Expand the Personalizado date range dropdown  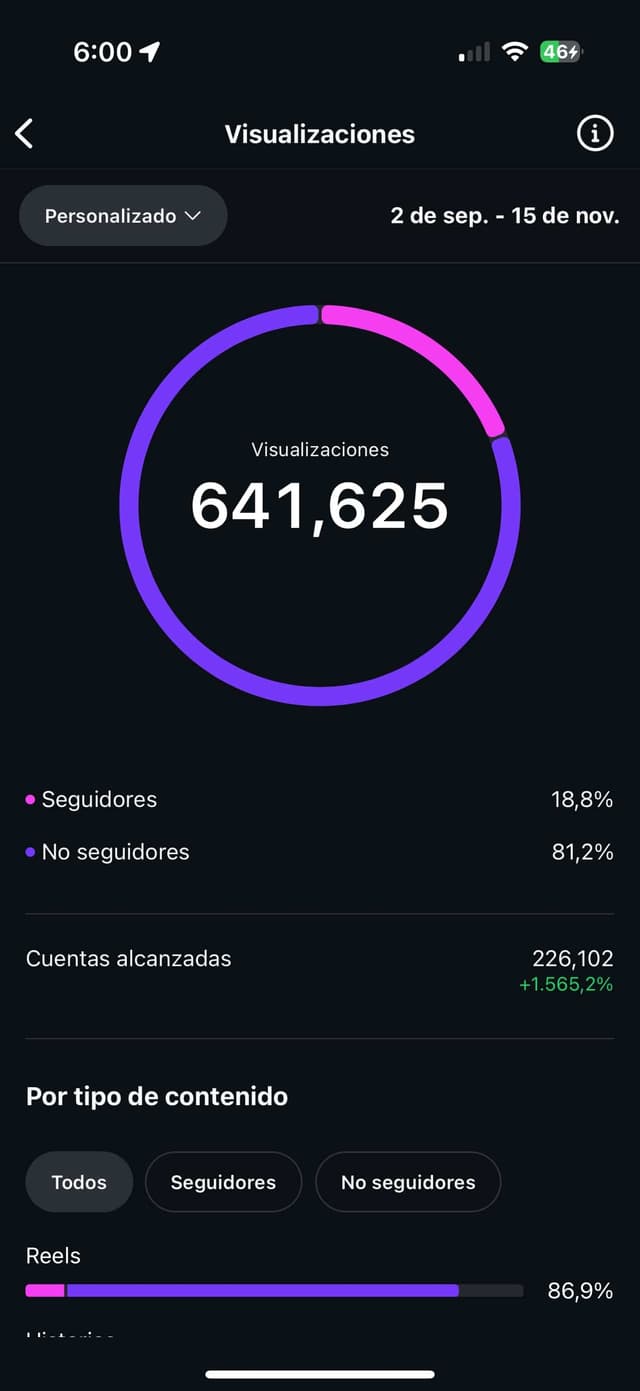click(123, 216)
